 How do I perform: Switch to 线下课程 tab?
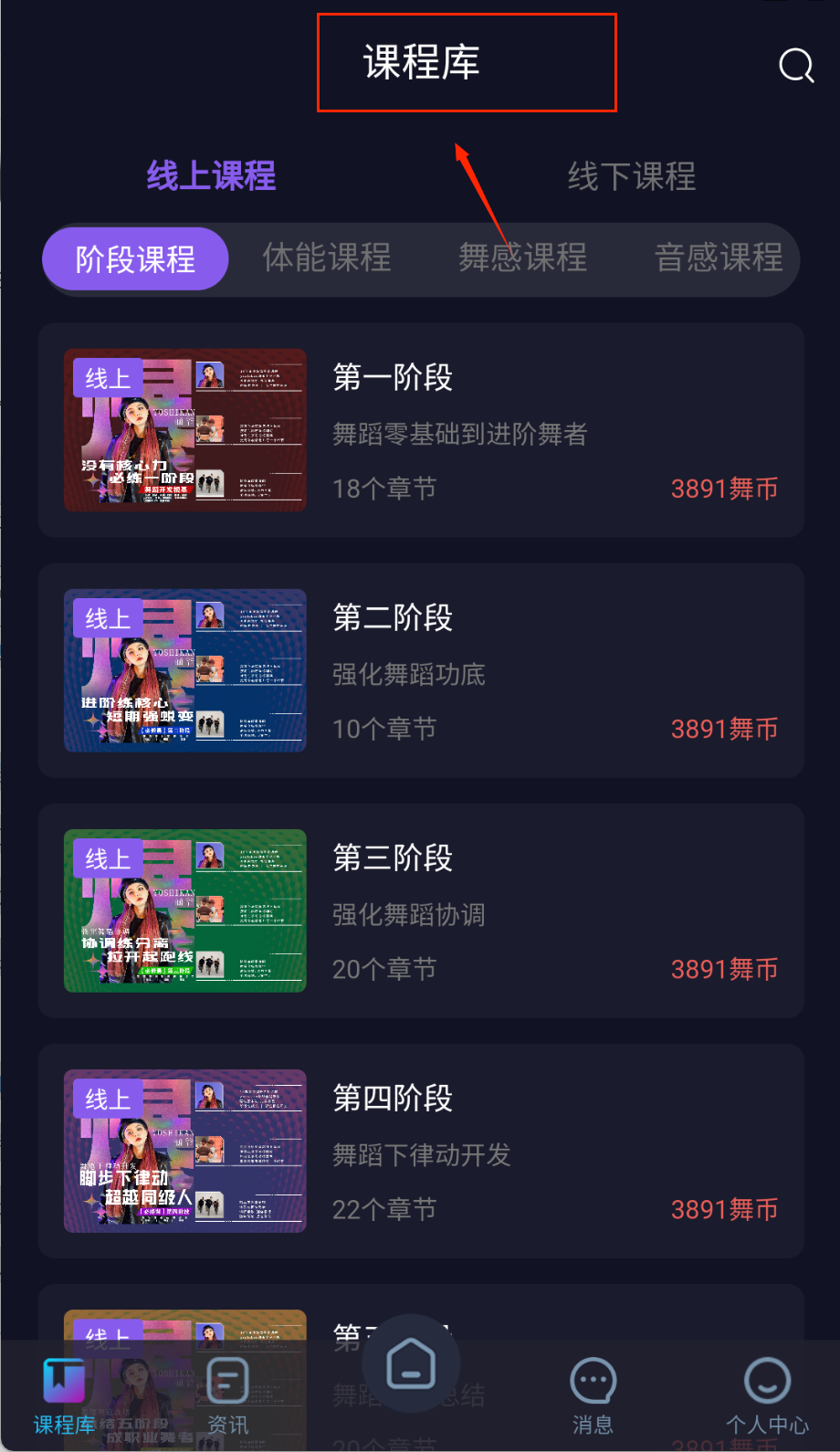tap(631, 176)
